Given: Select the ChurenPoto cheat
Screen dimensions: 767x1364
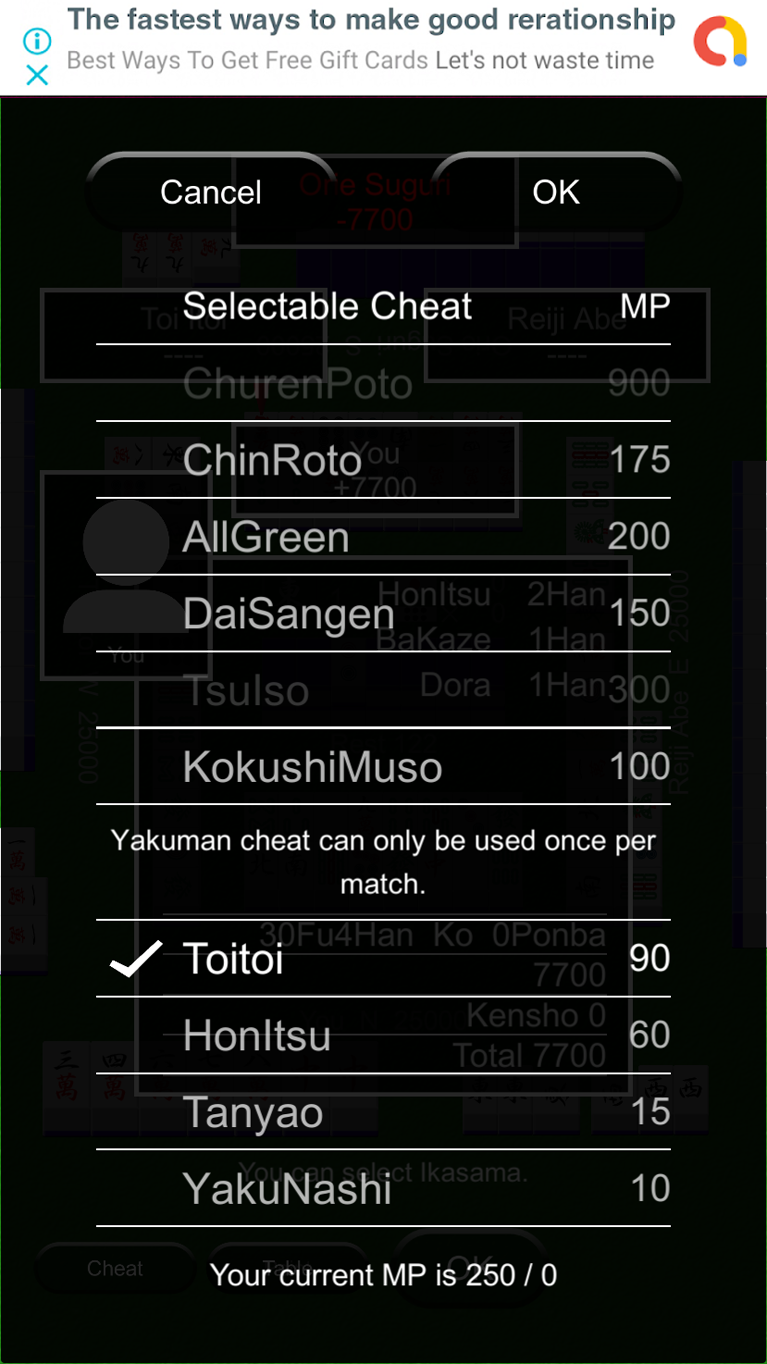Looking at the screenshot, I should pos(383,383).
